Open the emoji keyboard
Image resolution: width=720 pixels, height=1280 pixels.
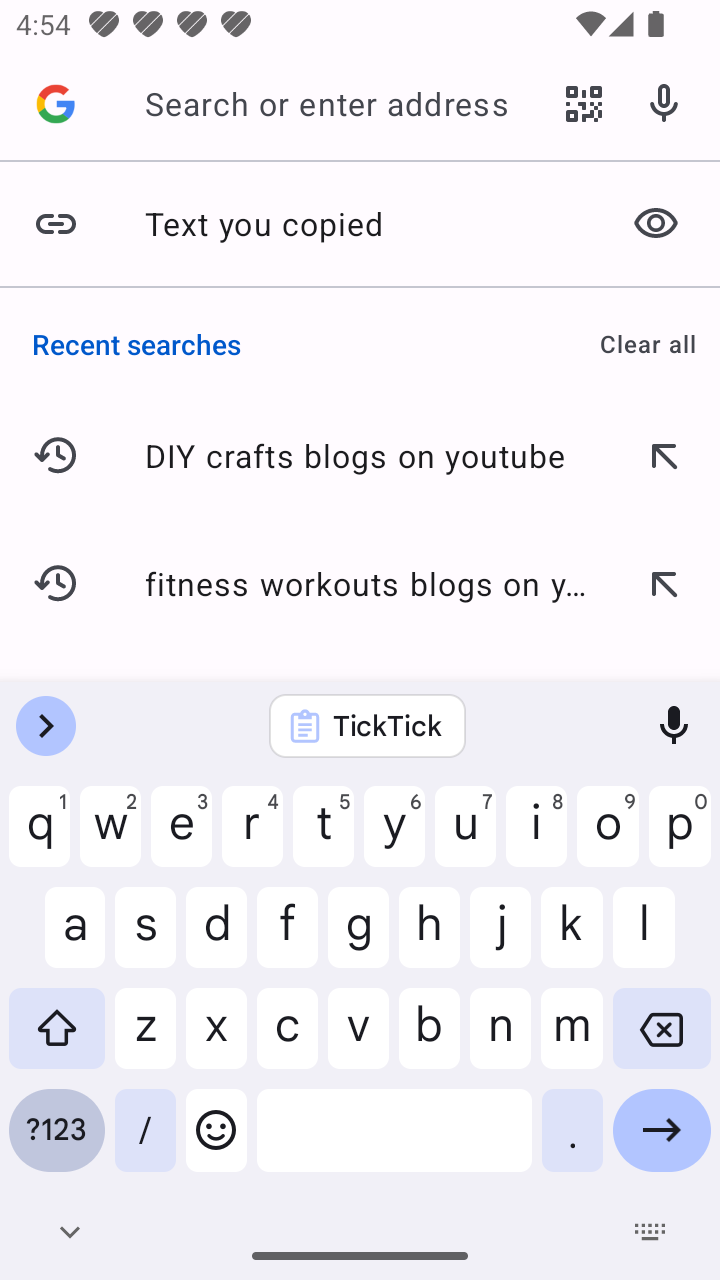click(x=216, y=1130)
